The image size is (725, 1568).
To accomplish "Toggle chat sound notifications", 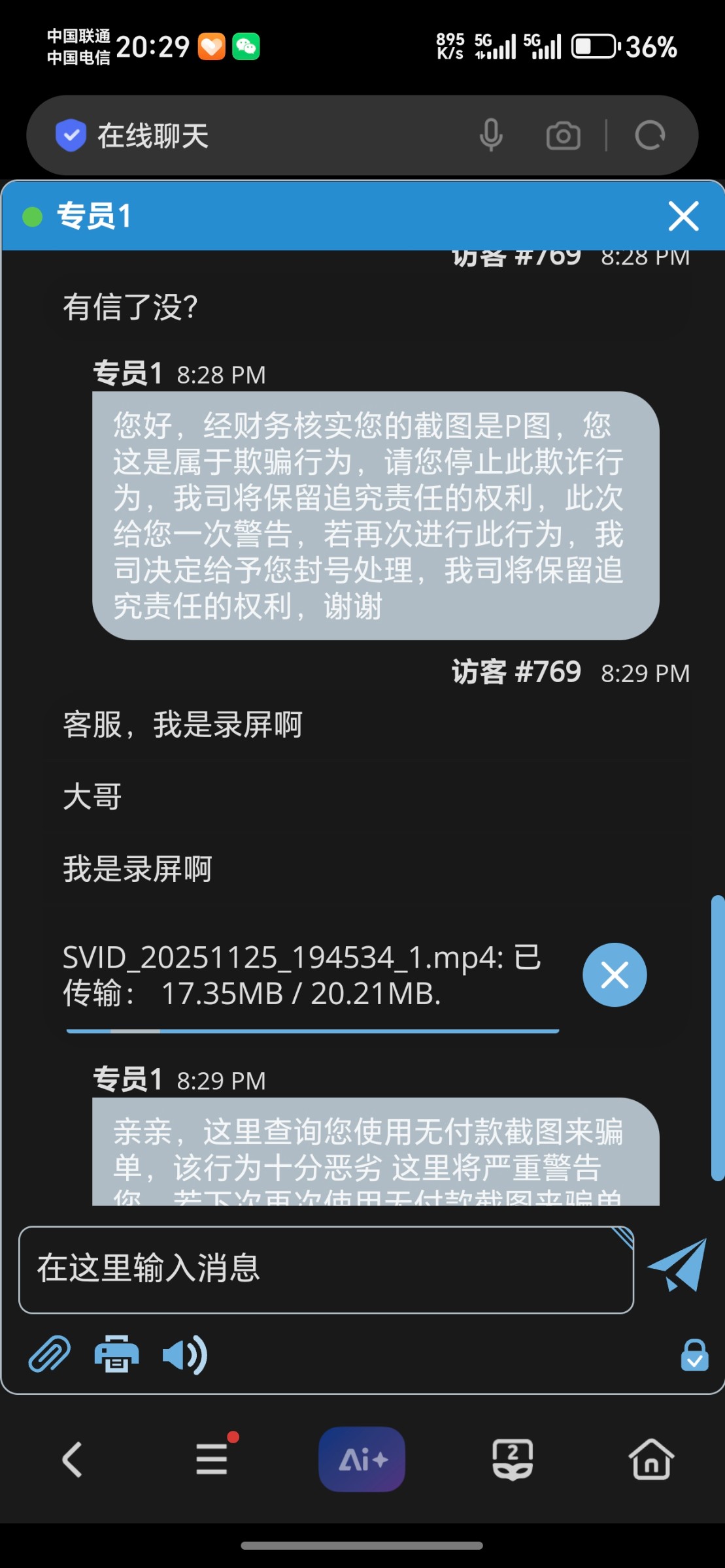I will [185, 1355].
